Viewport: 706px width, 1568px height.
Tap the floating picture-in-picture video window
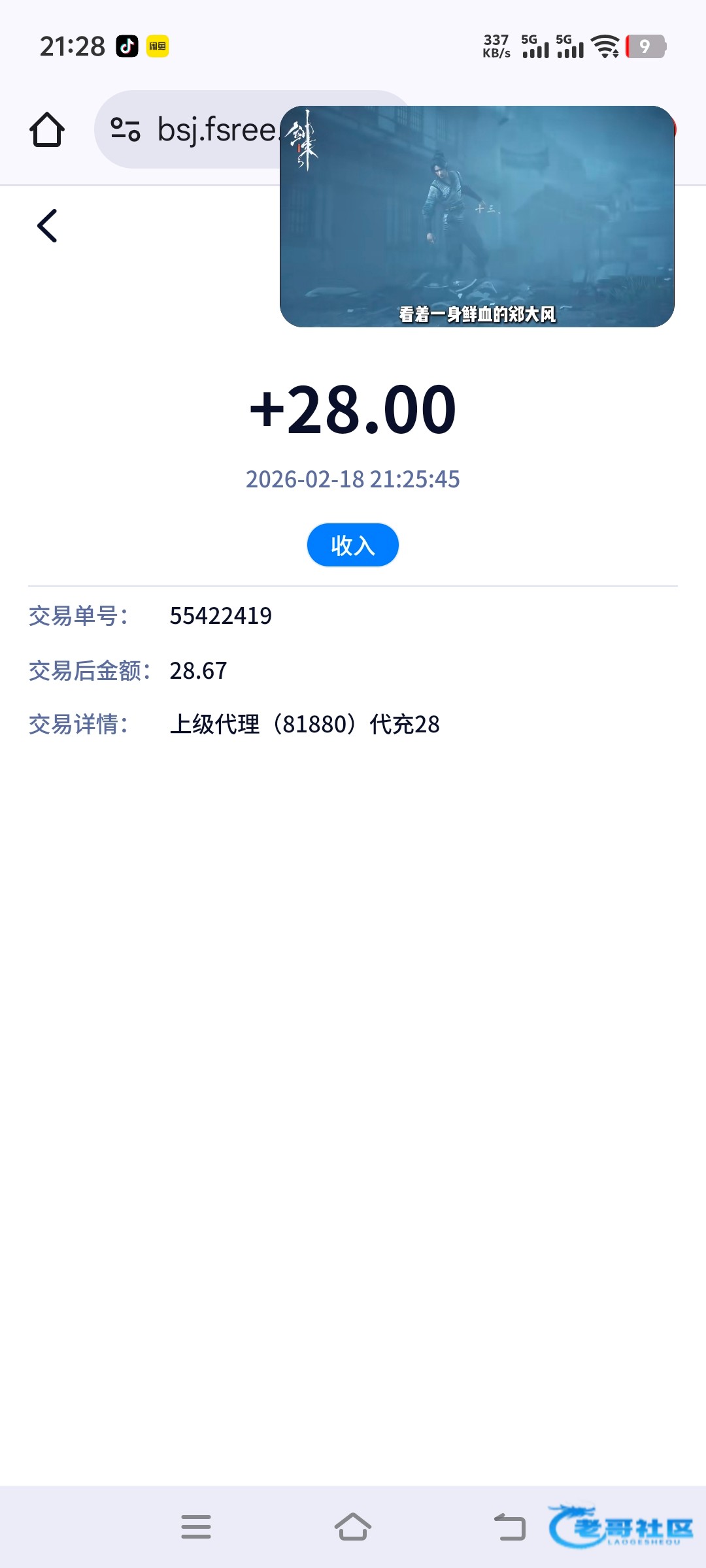click(477, 217)
